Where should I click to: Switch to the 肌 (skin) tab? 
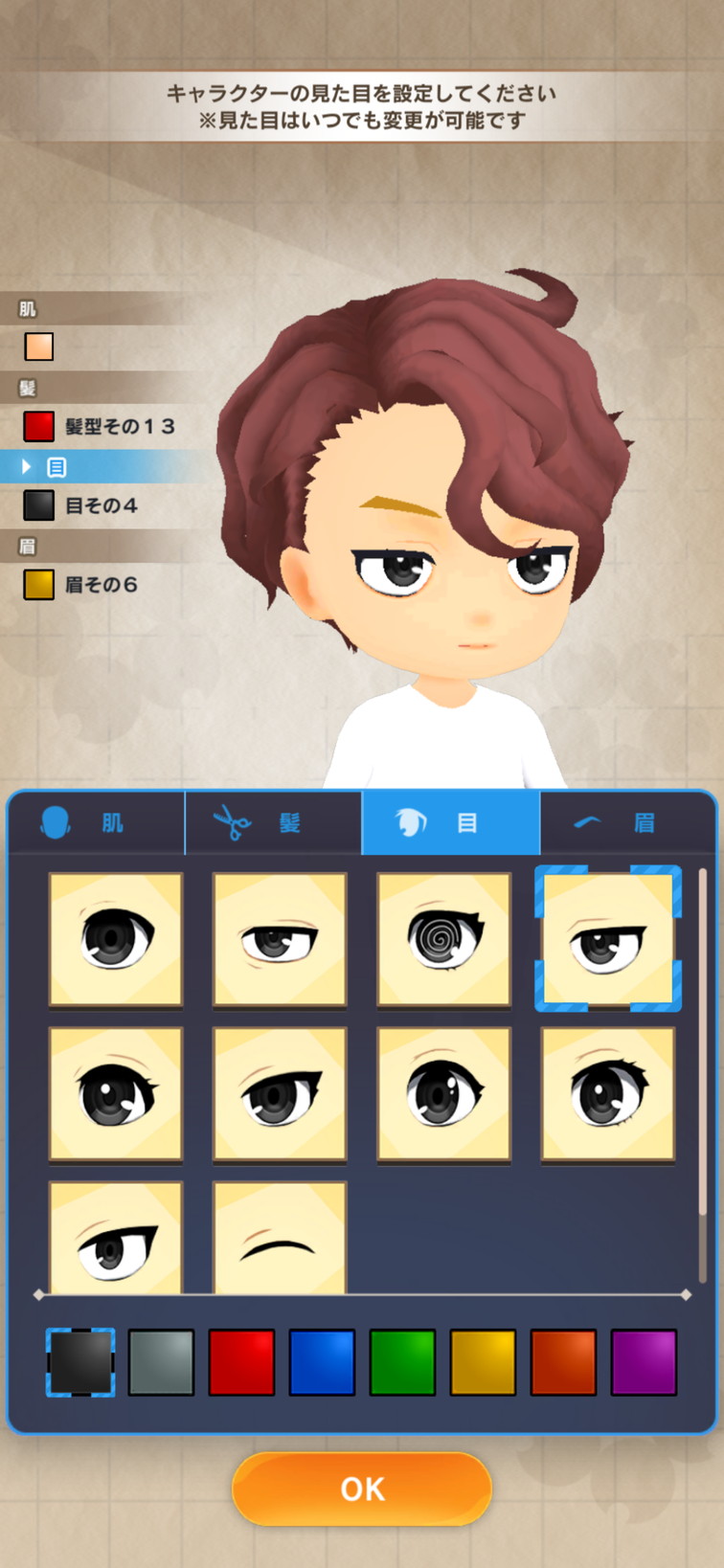pyautogui.click(x=96, y=822)
